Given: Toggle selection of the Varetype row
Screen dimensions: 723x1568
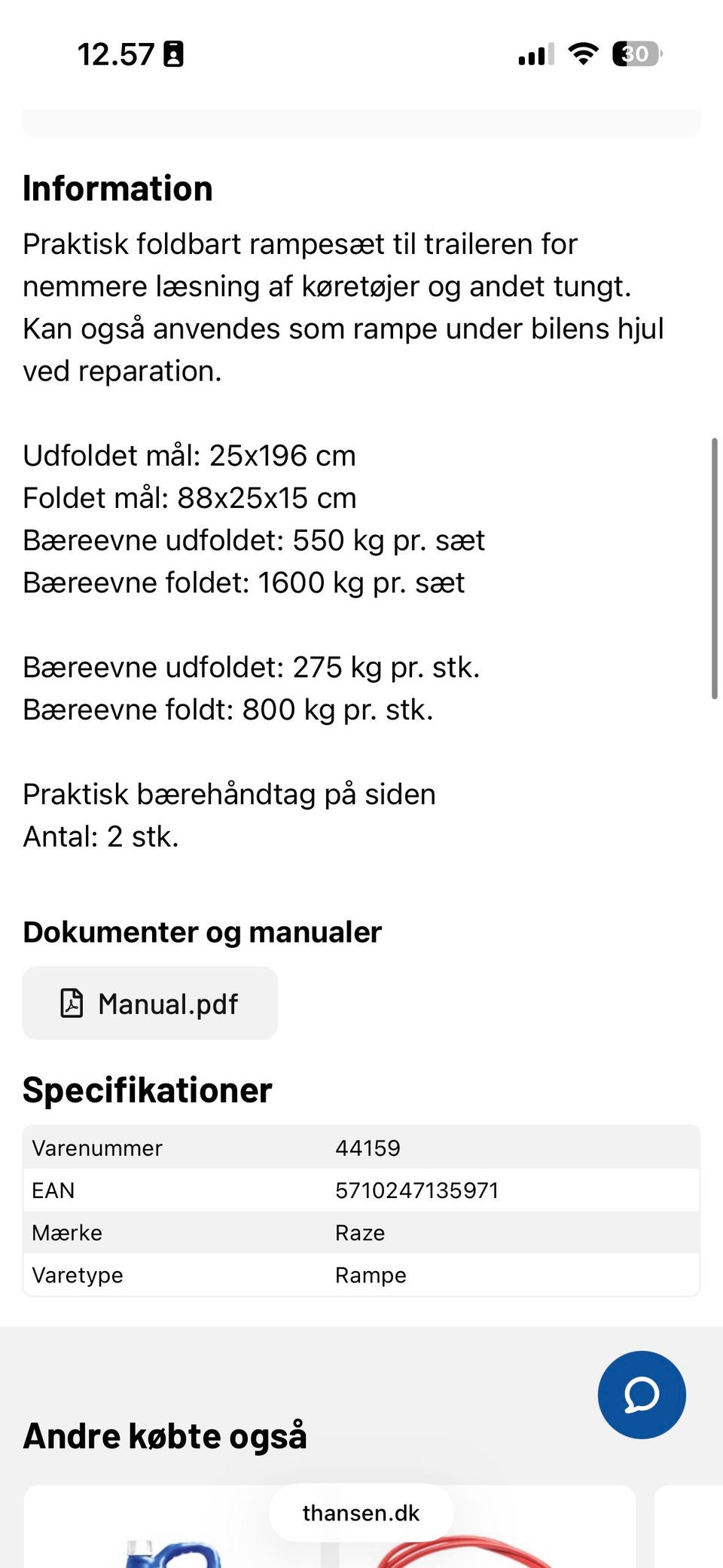Looking at the screenshot, I should (x=361, y=1274).
